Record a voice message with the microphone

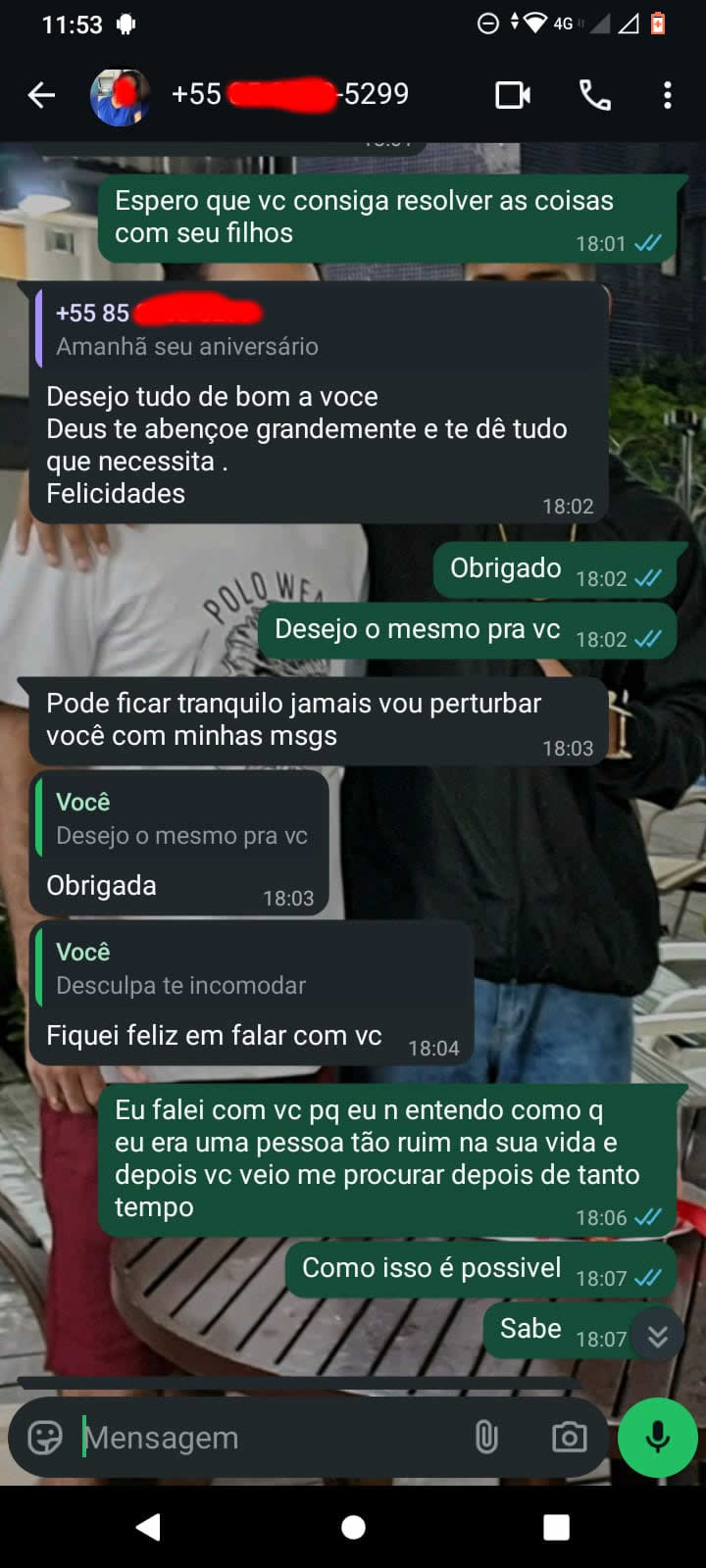tap(658, 1438)
